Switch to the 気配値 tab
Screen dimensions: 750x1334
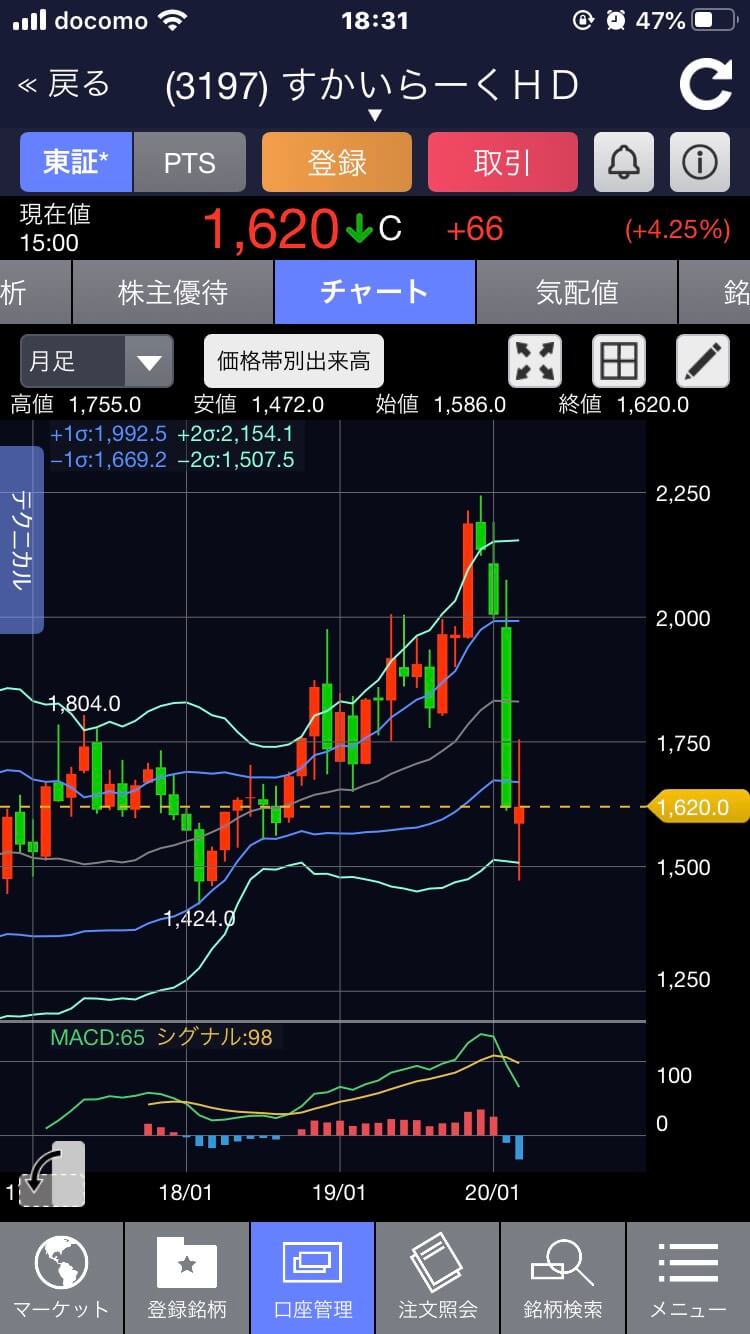[x=577, y=292]
